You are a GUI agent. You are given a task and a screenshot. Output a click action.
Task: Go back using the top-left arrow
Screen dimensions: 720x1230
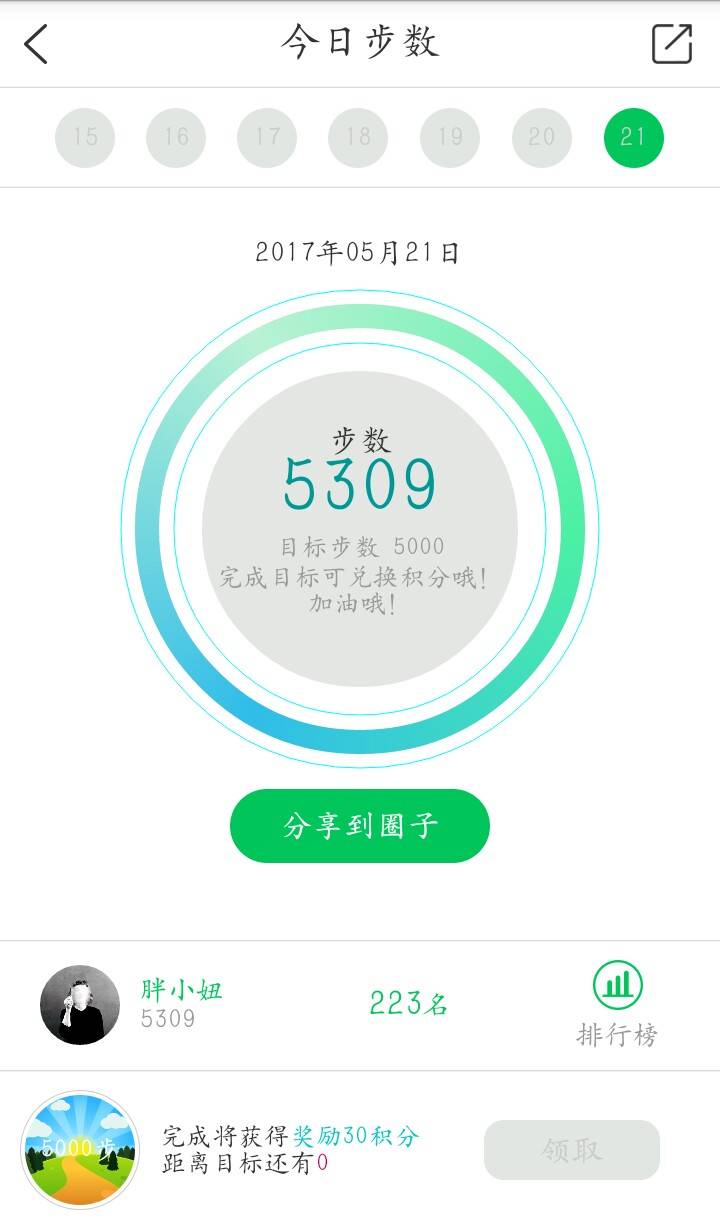click(36, 44)
